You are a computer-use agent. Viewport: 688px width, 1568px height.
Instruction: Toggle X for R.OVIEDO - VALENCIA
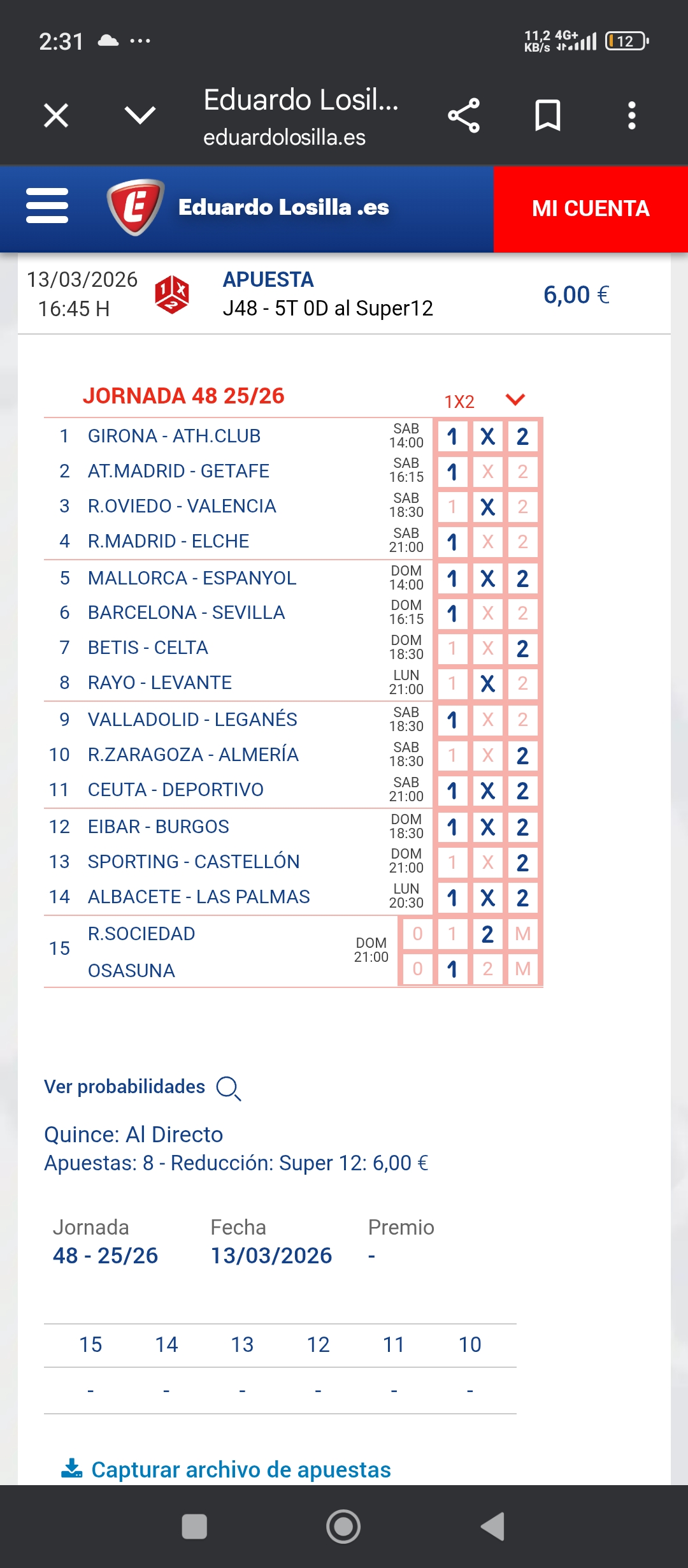[489, 505]
